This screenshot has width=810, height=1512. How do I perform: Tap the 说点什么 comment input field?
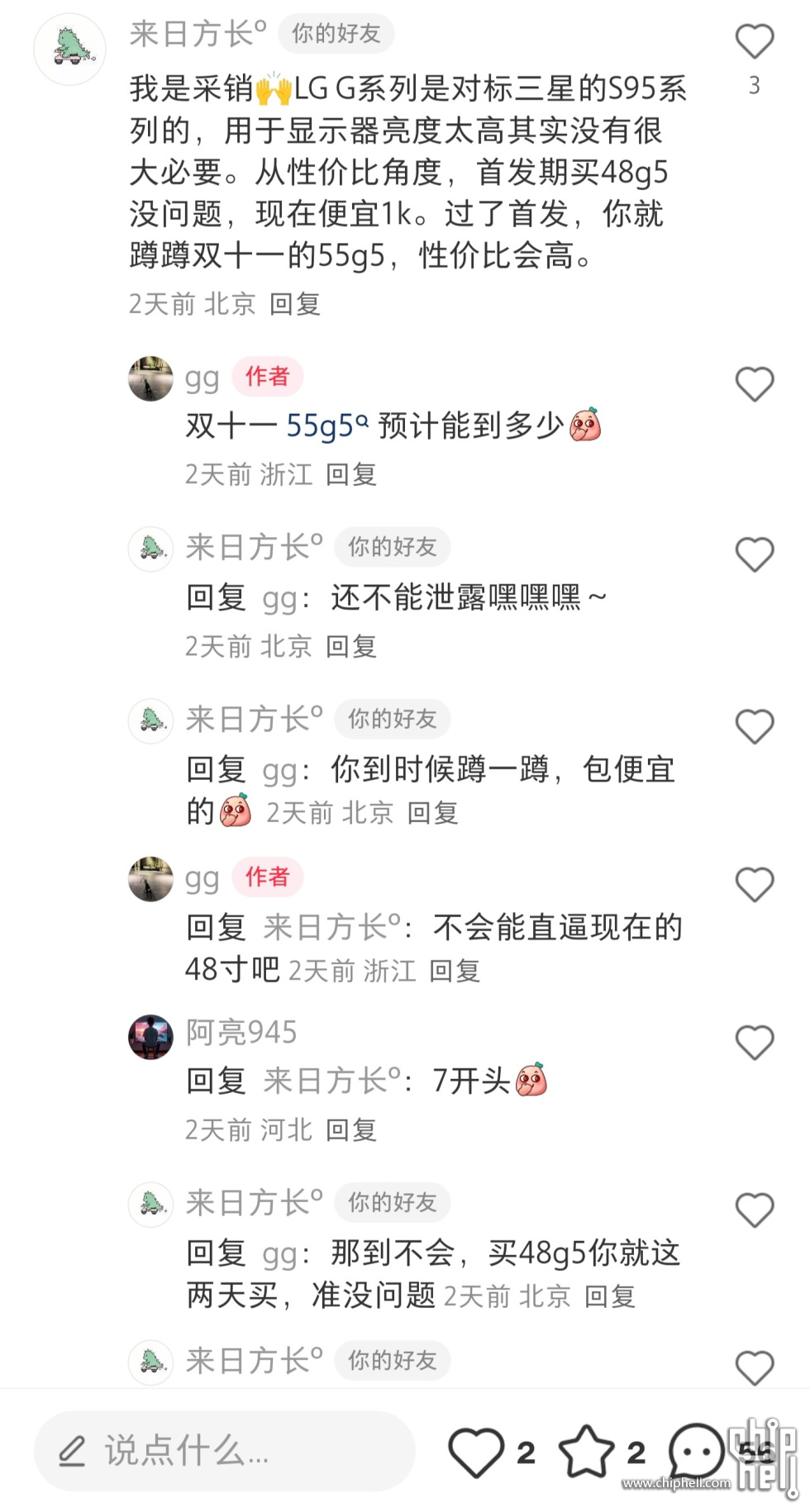pyautogui.click(x=223, y=1451)
